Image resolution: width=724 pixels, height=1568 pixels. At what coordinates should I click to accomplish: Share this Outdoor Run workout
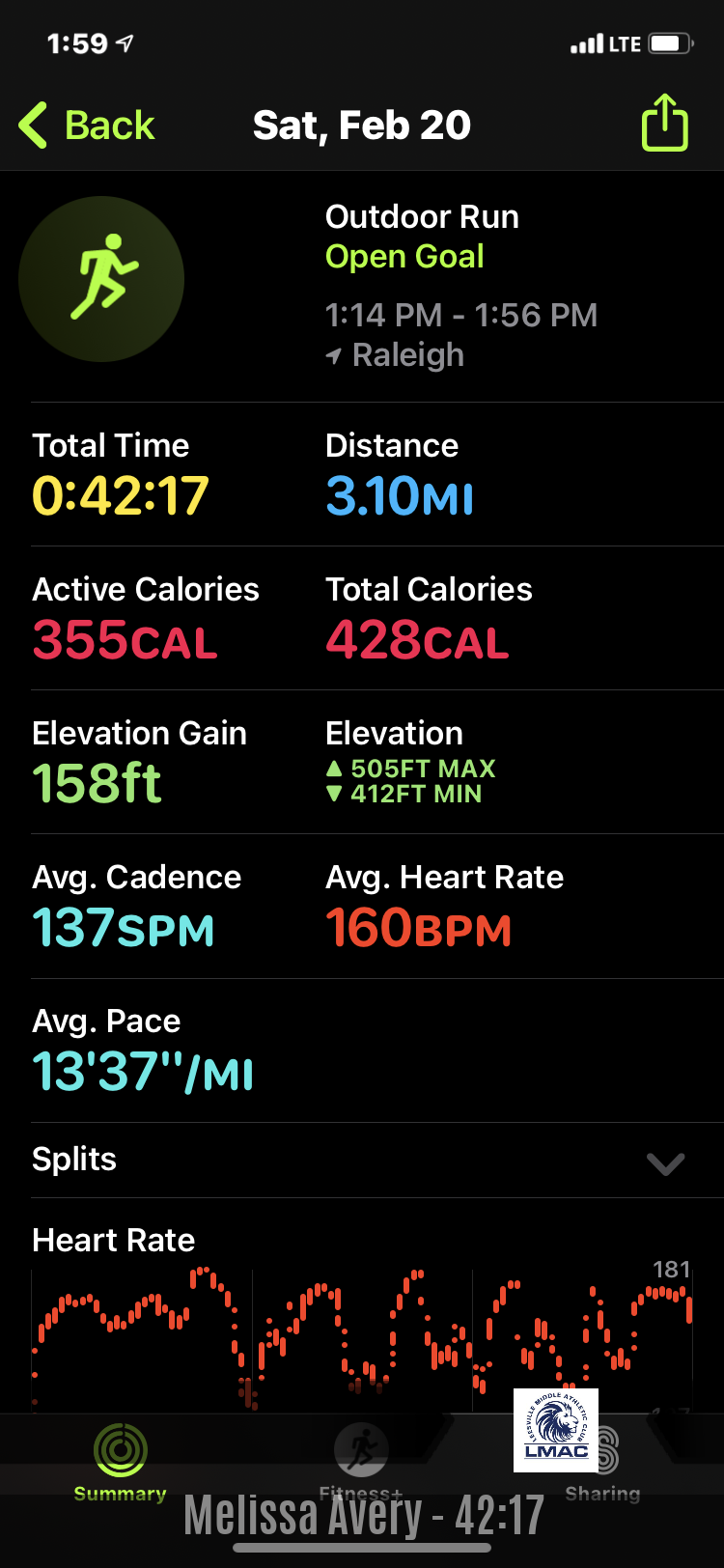(665, 123)
